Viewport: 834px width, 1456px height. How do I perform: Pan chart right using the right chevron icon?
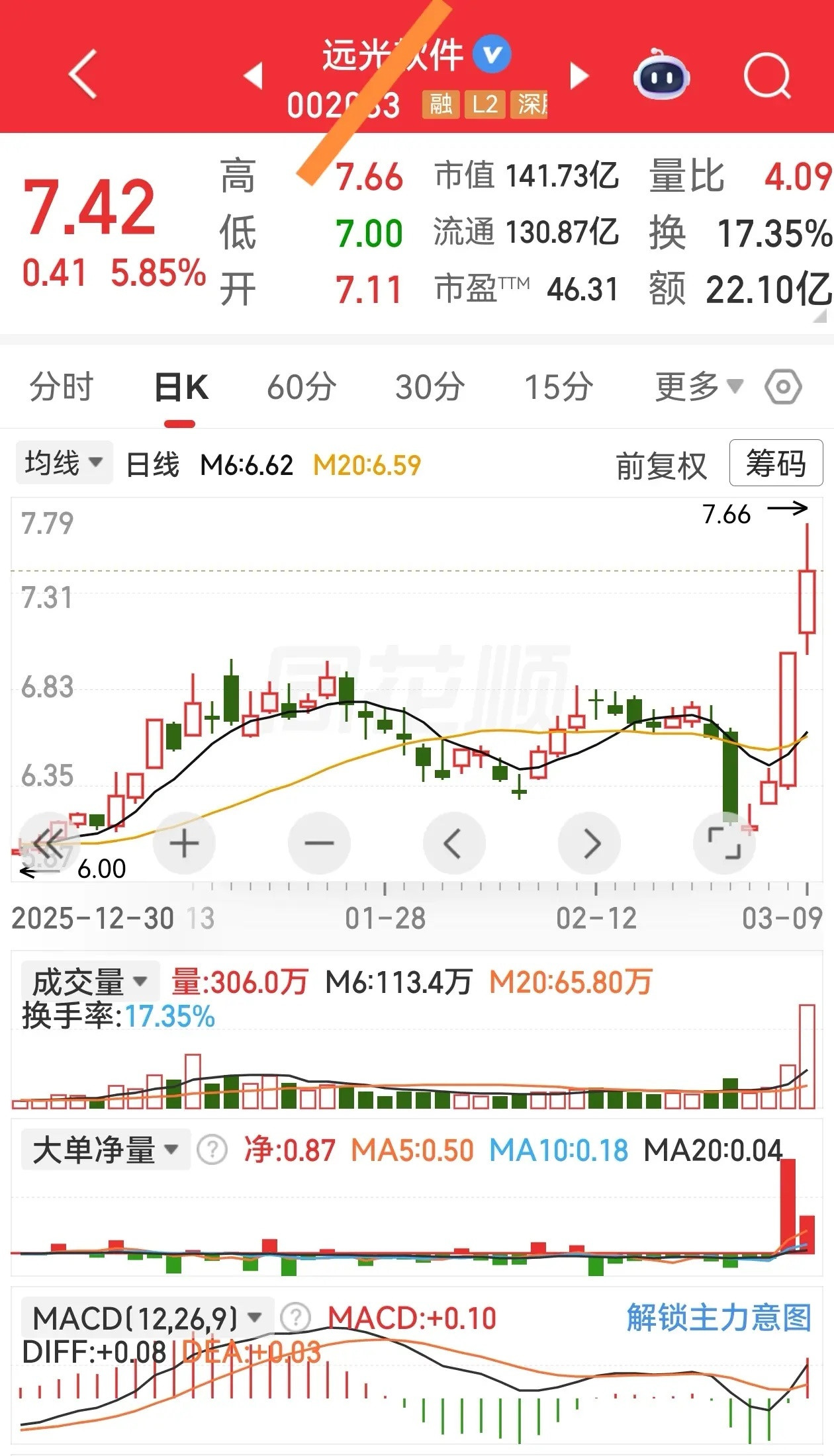[589, 841]
